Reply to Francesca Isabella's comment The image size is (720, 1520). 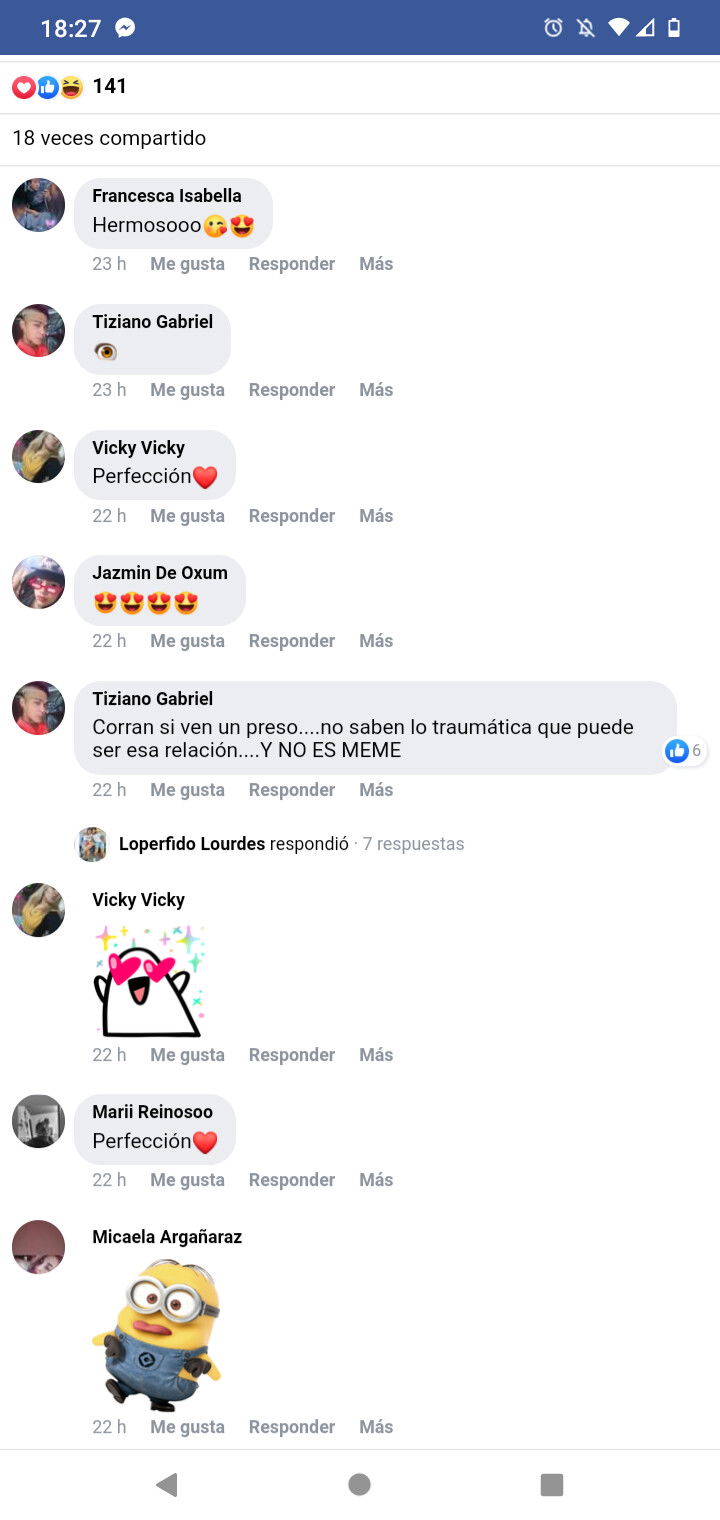pos(291,264)
